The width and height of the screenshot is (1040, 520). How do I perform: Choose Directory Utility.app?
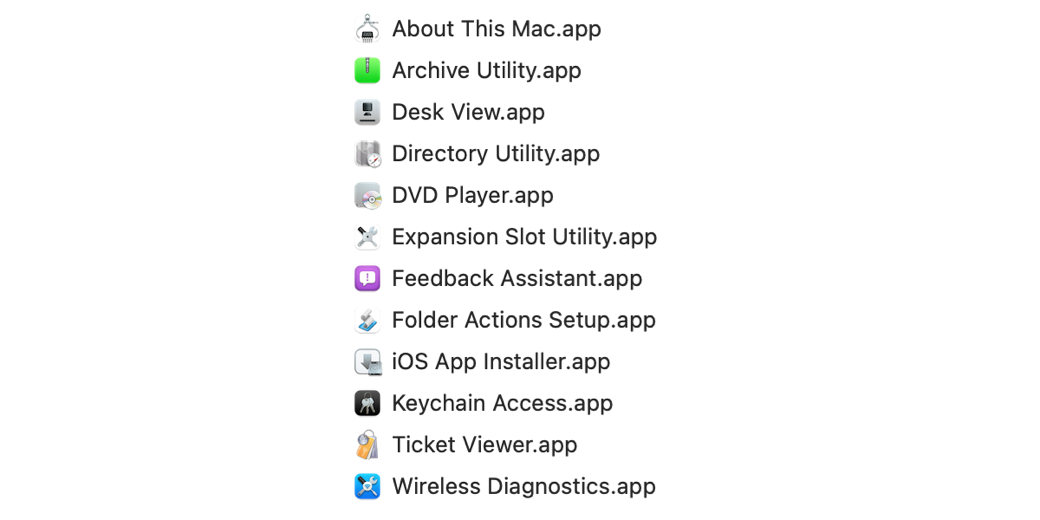495,154
